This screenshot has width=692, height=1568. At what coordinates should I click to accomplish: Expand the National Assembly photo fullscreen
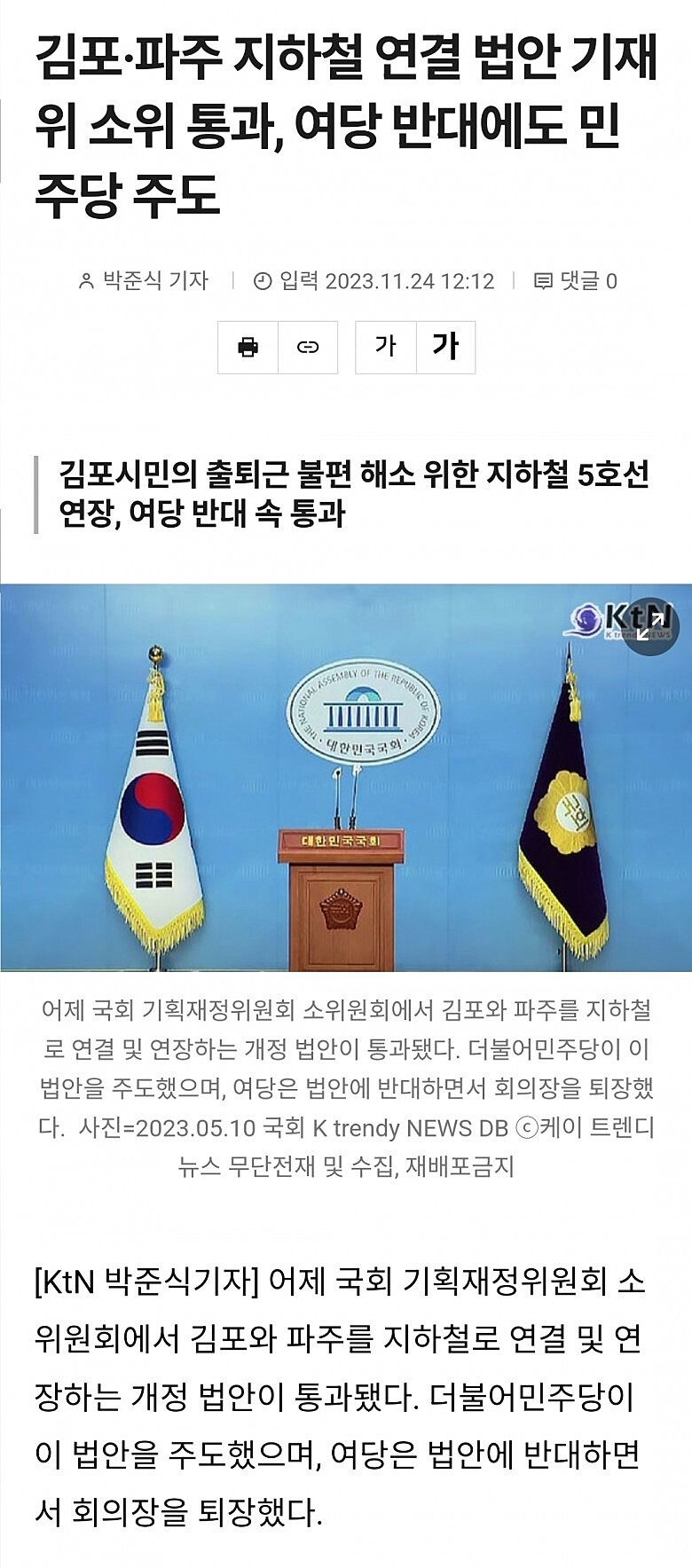[650, 626]
